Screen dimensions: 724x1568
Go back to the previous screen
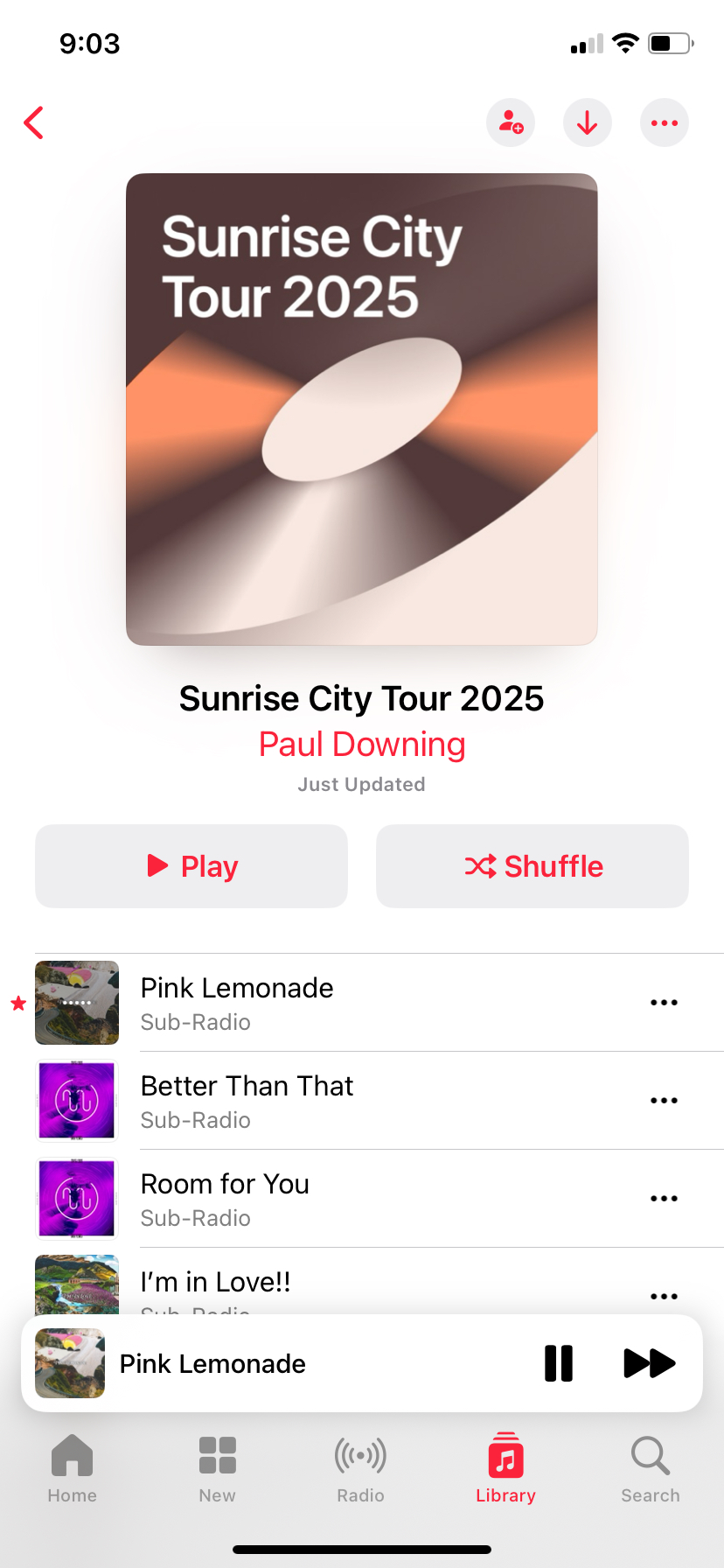pos(34,123)
